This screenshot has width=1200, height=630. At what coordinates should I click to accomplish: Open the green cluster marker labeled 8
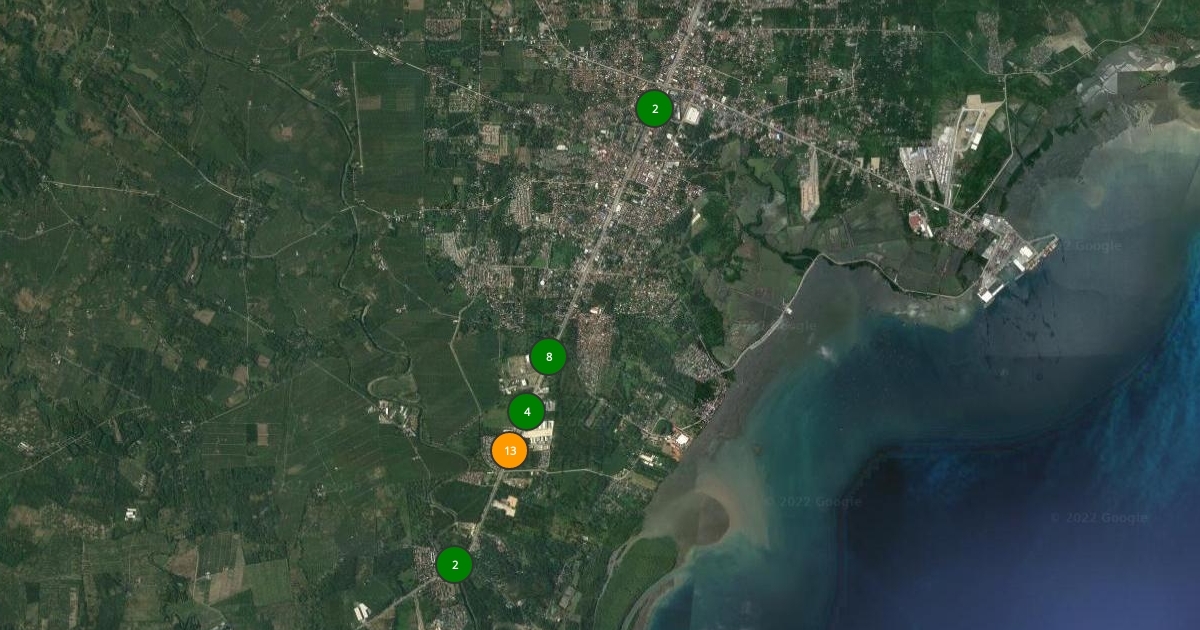coord(548,357)
